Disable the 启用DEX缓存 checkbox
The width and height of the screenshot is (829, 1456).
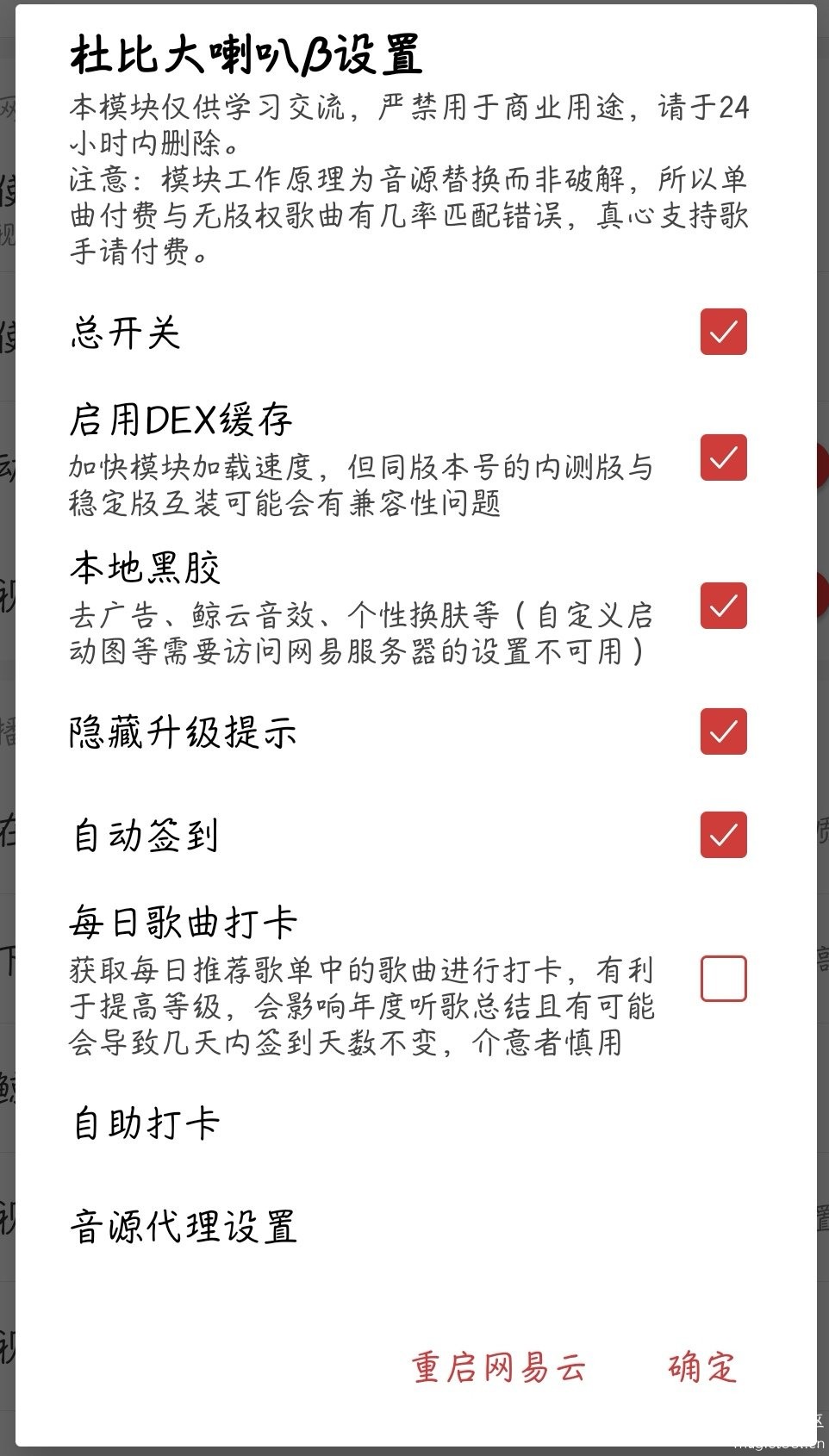pyautogui.click(x=723, y=457)
